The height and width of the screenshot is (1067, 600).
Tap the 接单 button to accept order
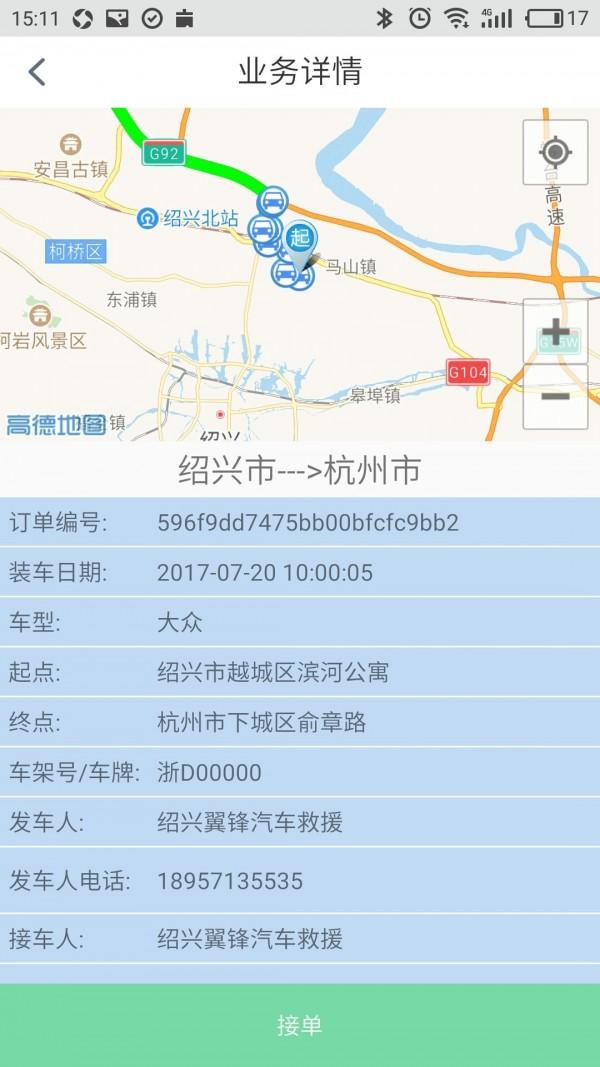[x=300, y=1025]
